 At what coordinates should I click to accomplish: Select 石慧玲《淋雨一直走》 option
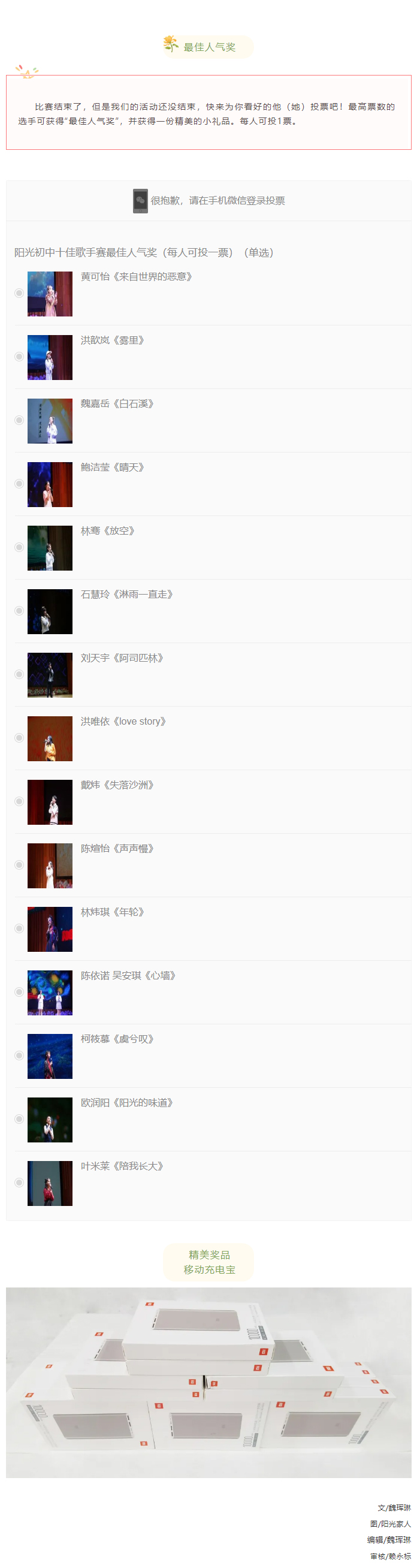pyautogui.click(x=19, y=611)
